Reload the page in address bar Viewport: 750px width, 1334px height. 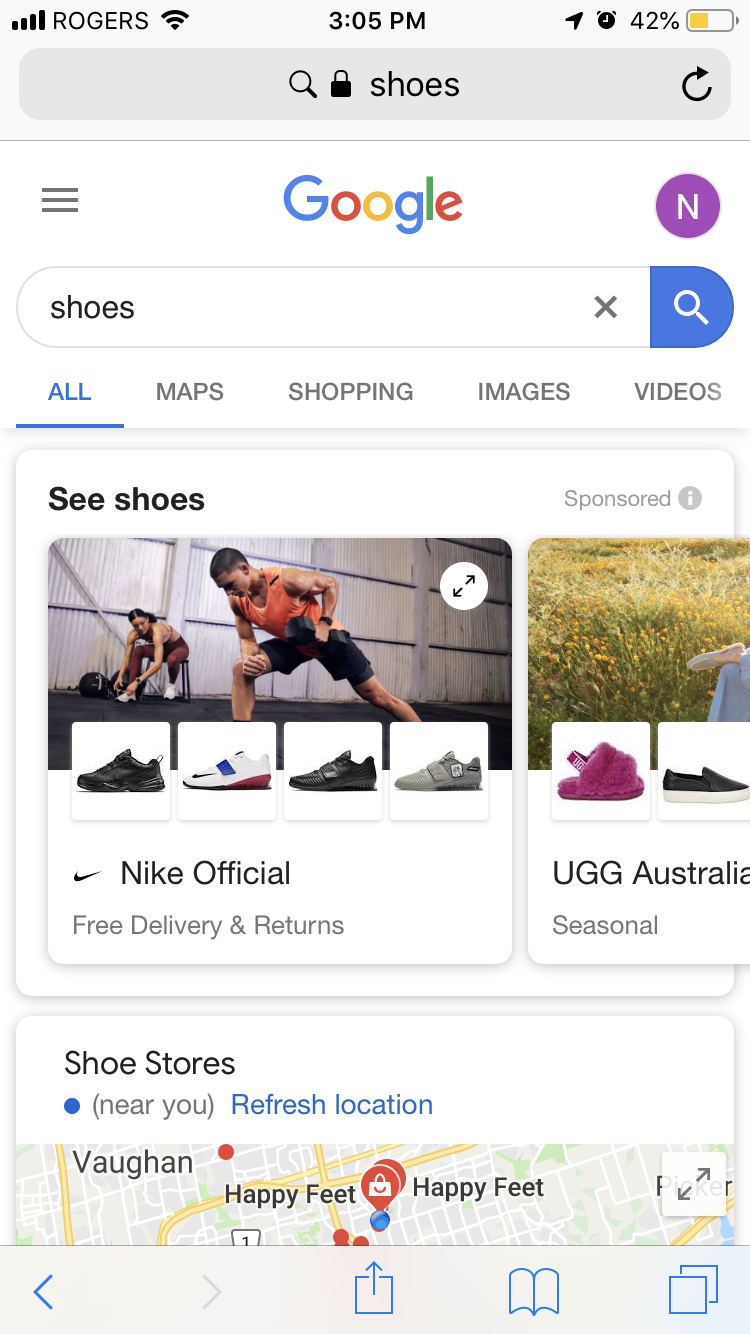[x=696, y=85]
